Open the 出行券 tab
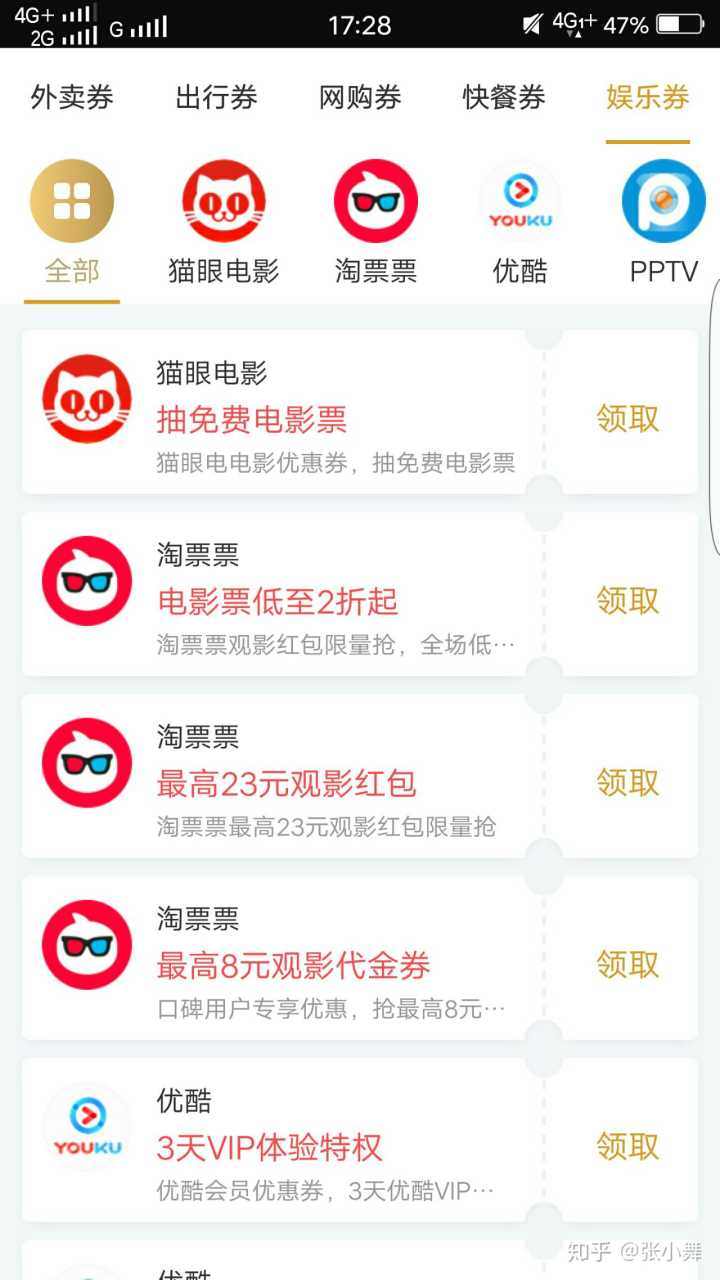Image resolution: width=720 pixels, height=1280 pixels. coord(216,98)
